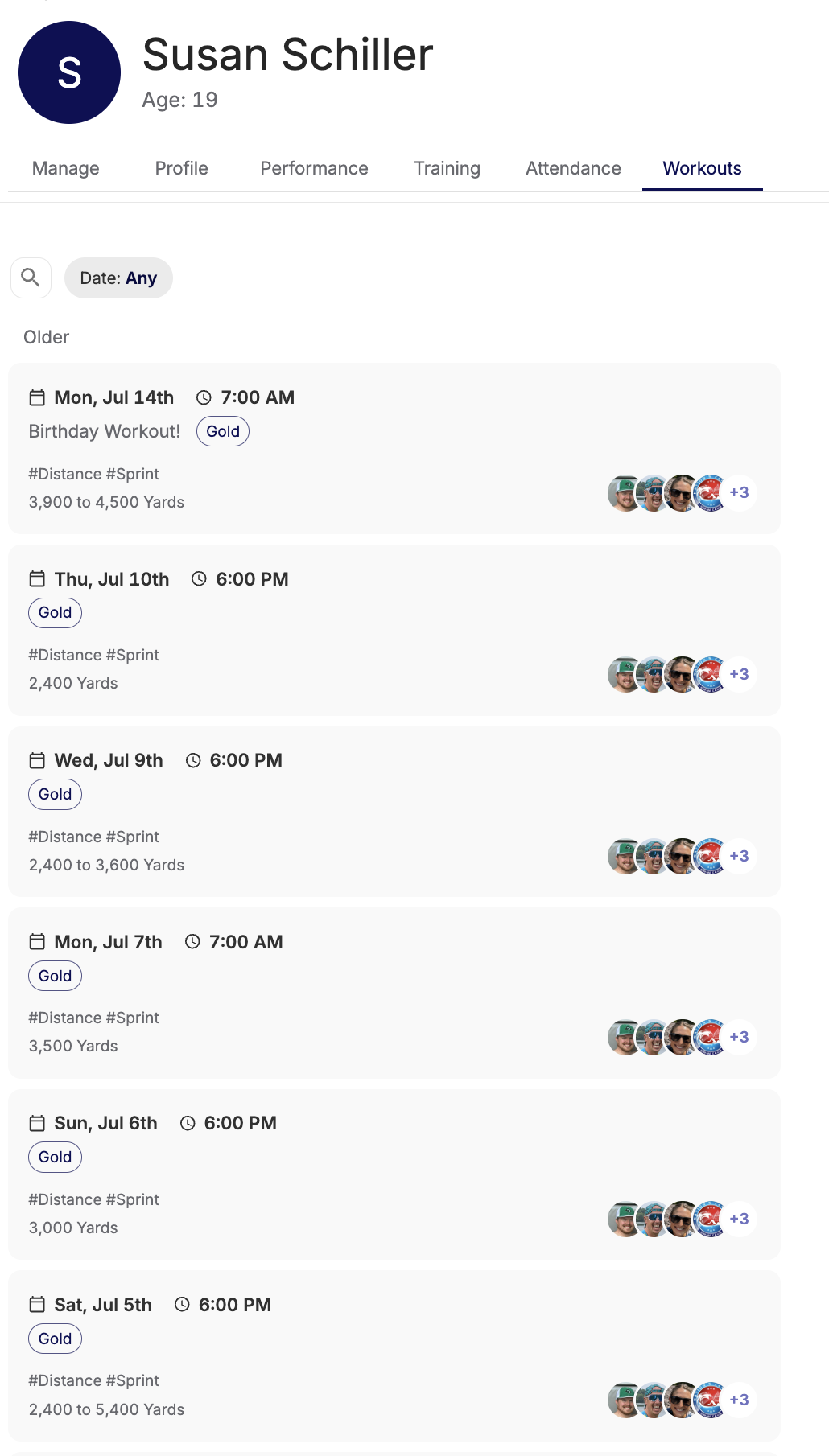Open the Birthday Workout on Jul 14th
Screen dimensions: 829x1456
pyautogui.click(x=394, y=448)
